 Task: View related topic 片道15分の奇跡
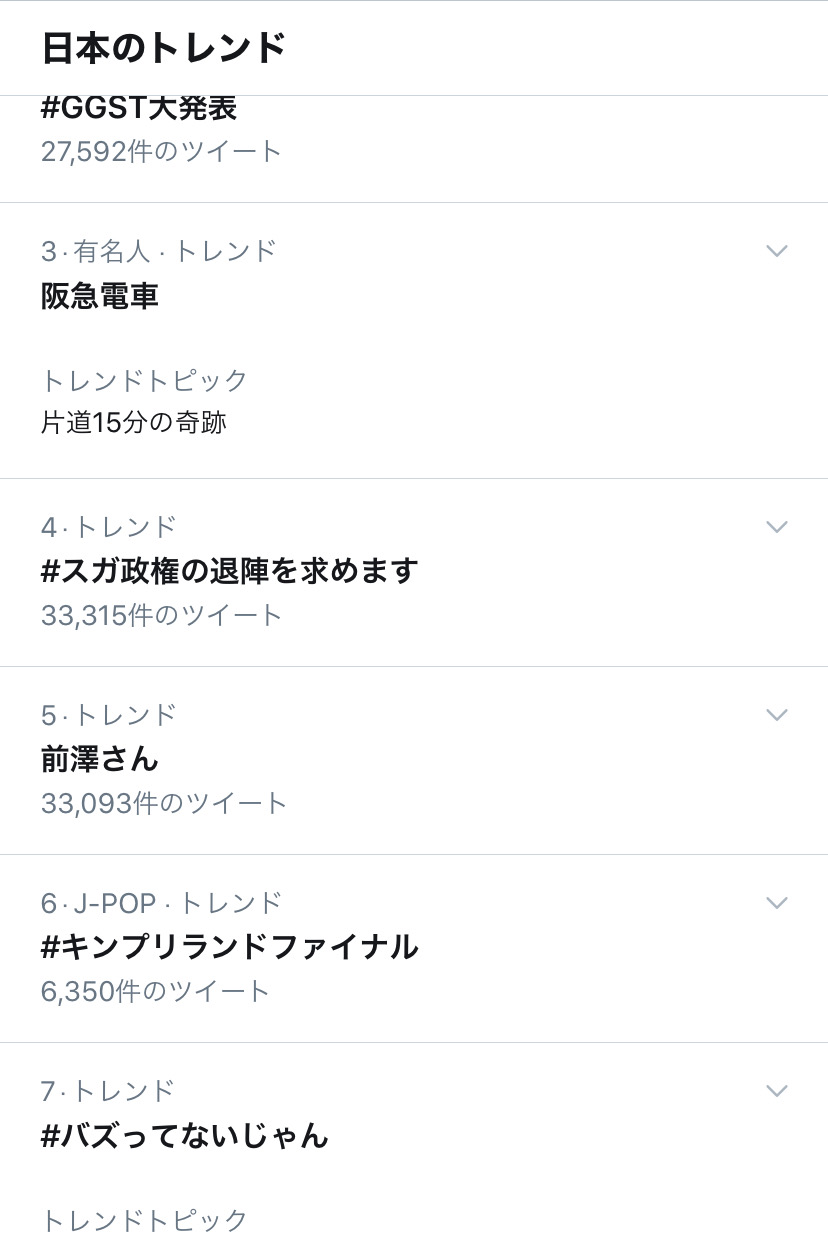click(134, 423)
